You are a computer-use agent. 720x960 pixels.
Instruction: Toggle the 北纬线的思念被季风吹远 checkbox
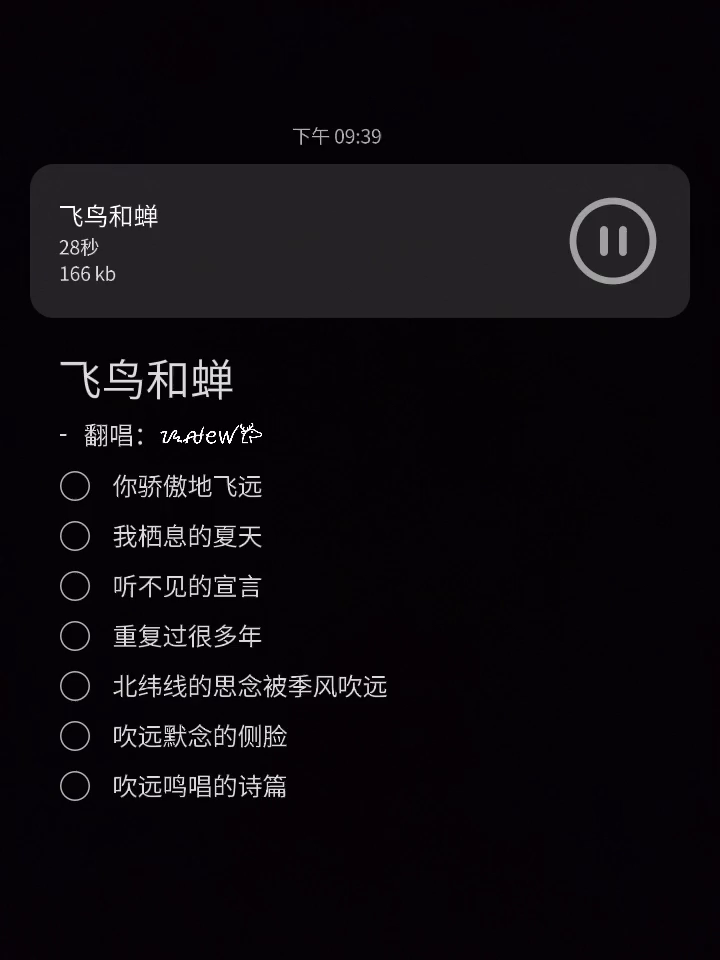[75, 686]
